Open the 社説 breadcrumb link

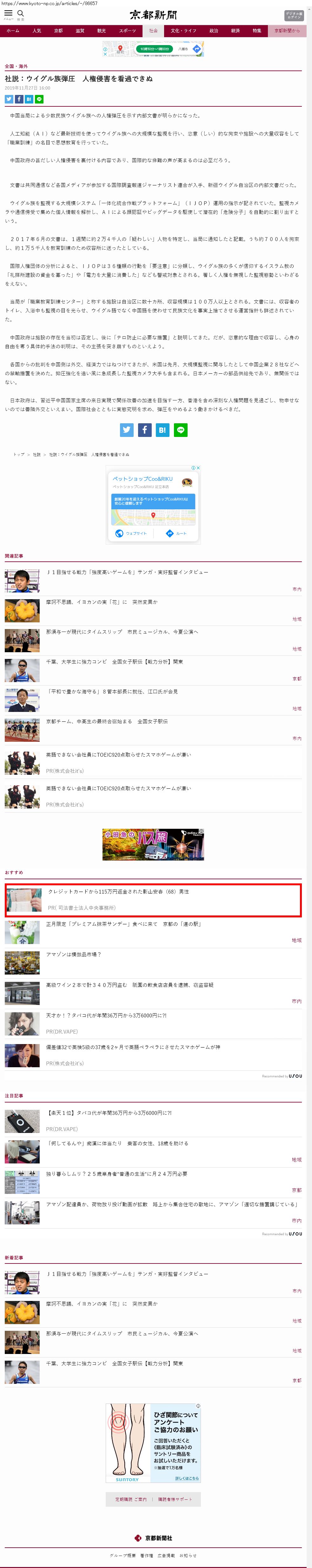pyautogui.click(x=37, y=454)
